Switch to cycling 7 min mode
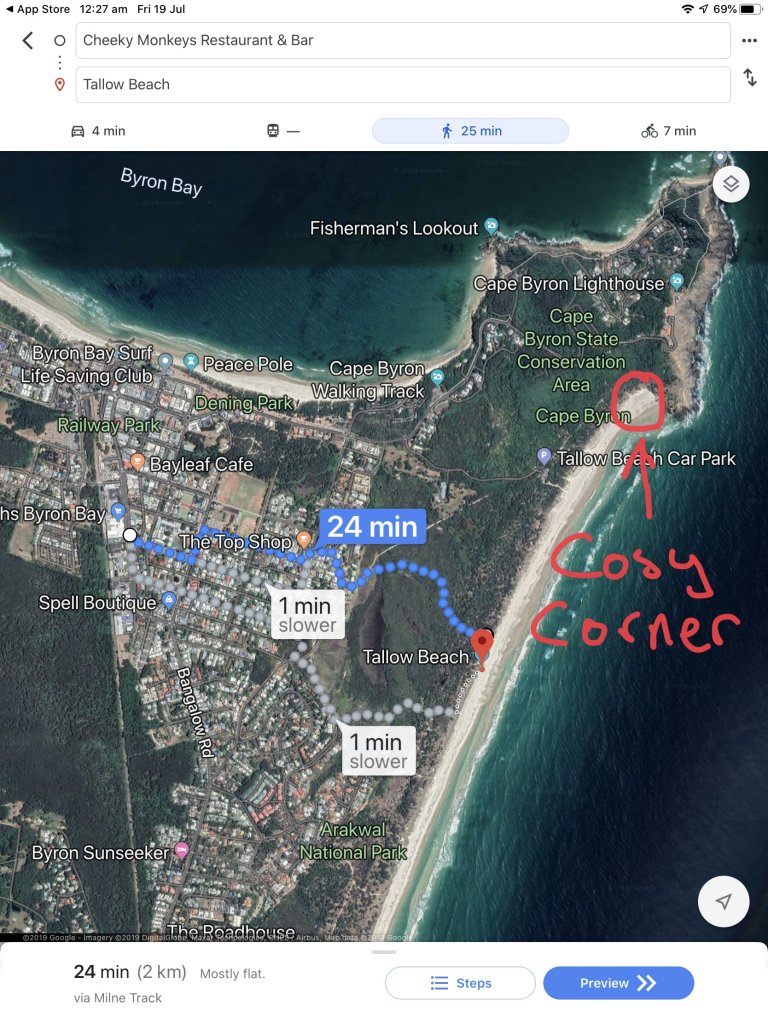This screenshot has width=768, height=1024. coord(669,131)
